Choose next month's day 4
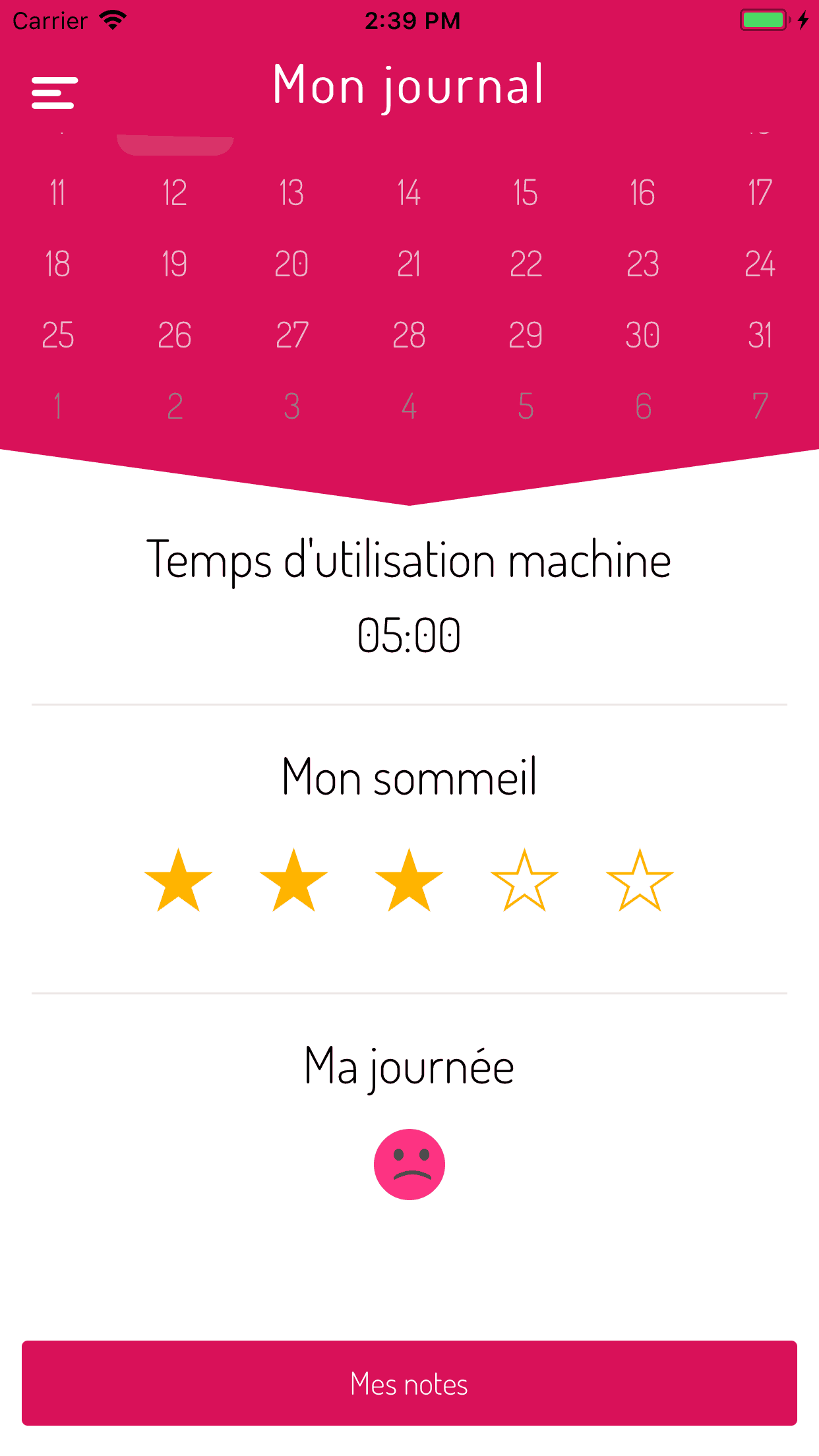Screen dimensions: 819x1456 click(409, 406)
